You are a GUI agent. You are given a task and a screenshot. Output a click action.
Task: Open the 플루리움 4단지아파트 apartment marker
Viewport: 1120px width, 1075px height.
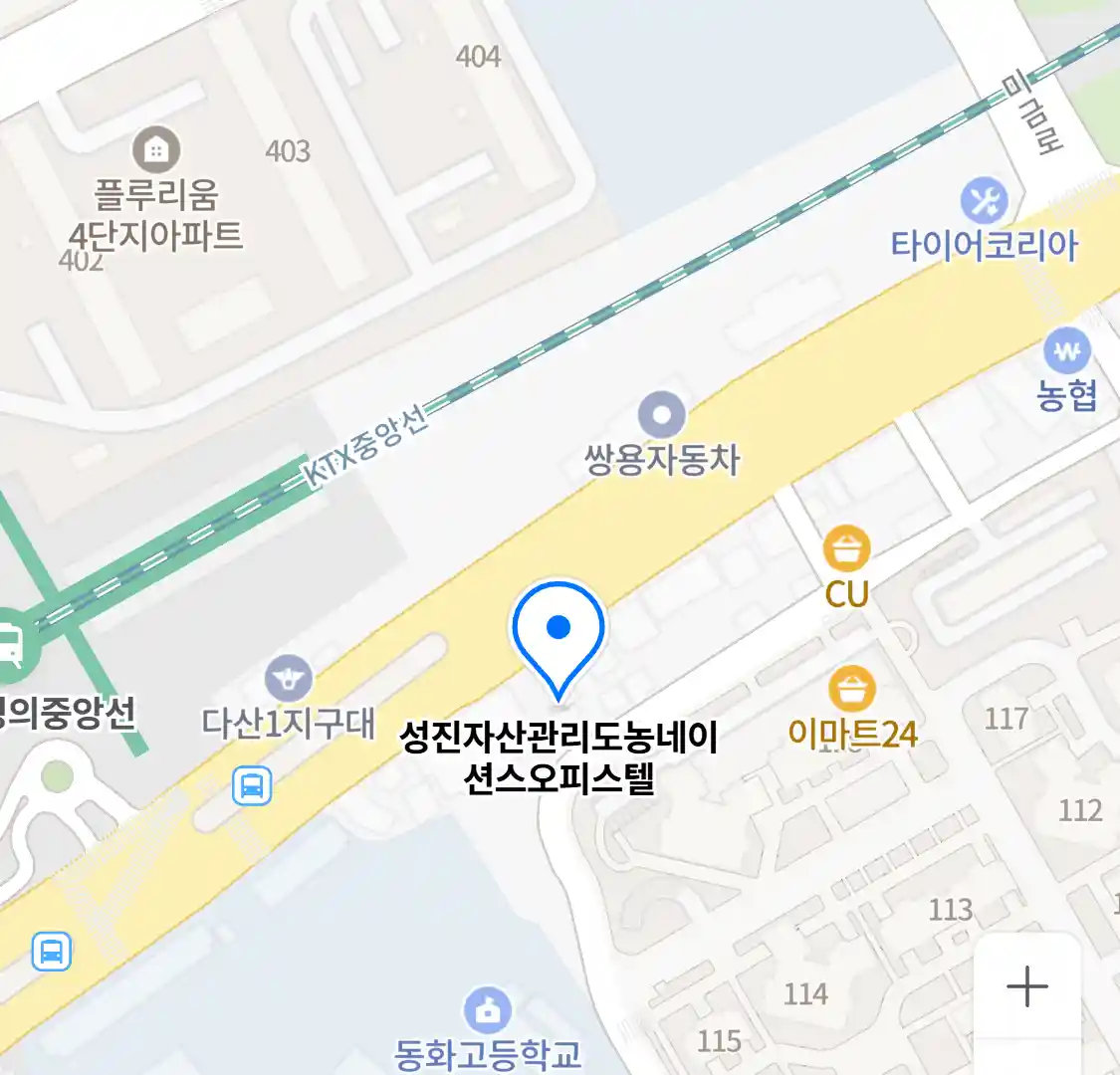click(156, 151)
